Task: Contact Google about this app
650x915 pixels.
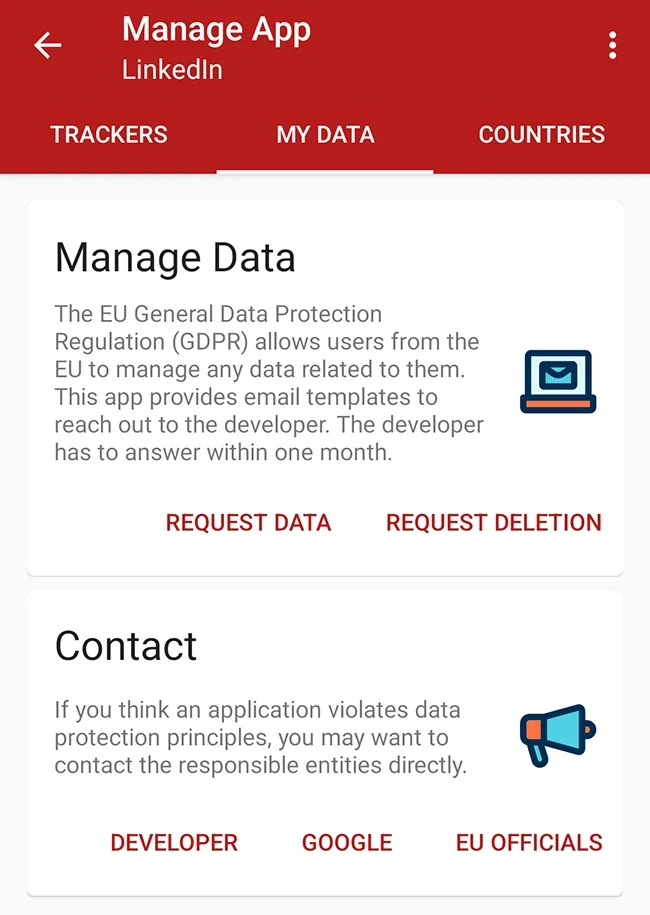Action: tap(347, 843)
